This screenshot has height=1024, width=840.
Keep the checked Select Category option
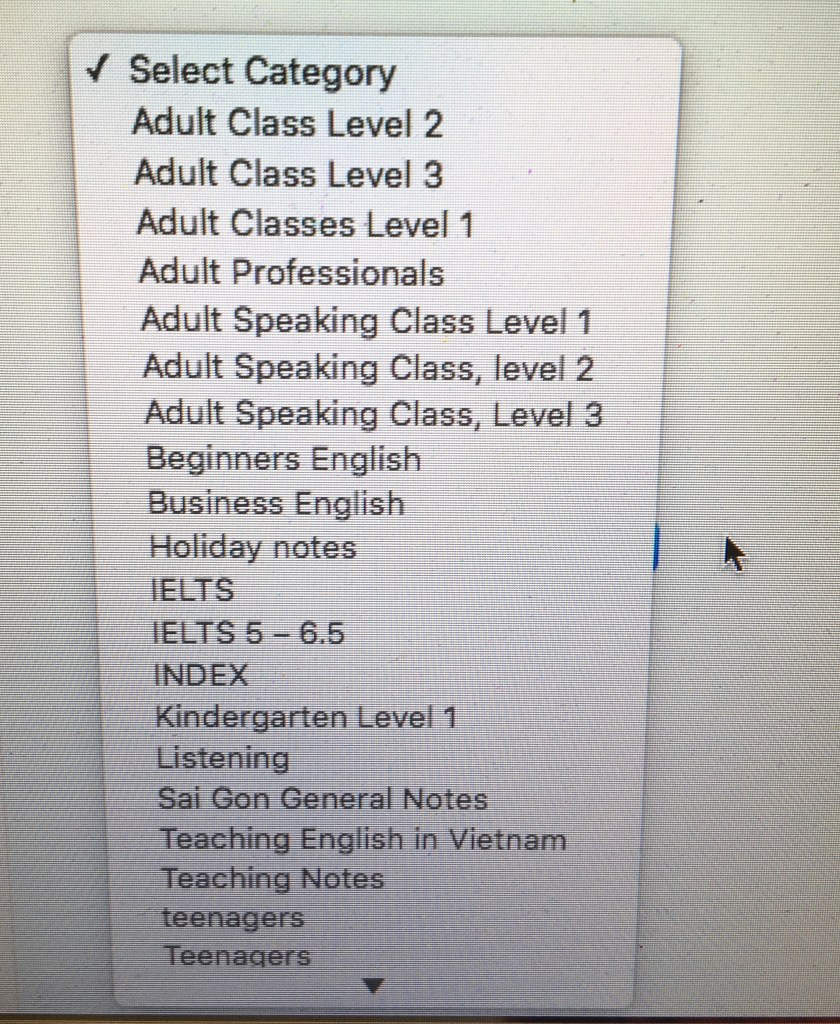tap(262, 72)
